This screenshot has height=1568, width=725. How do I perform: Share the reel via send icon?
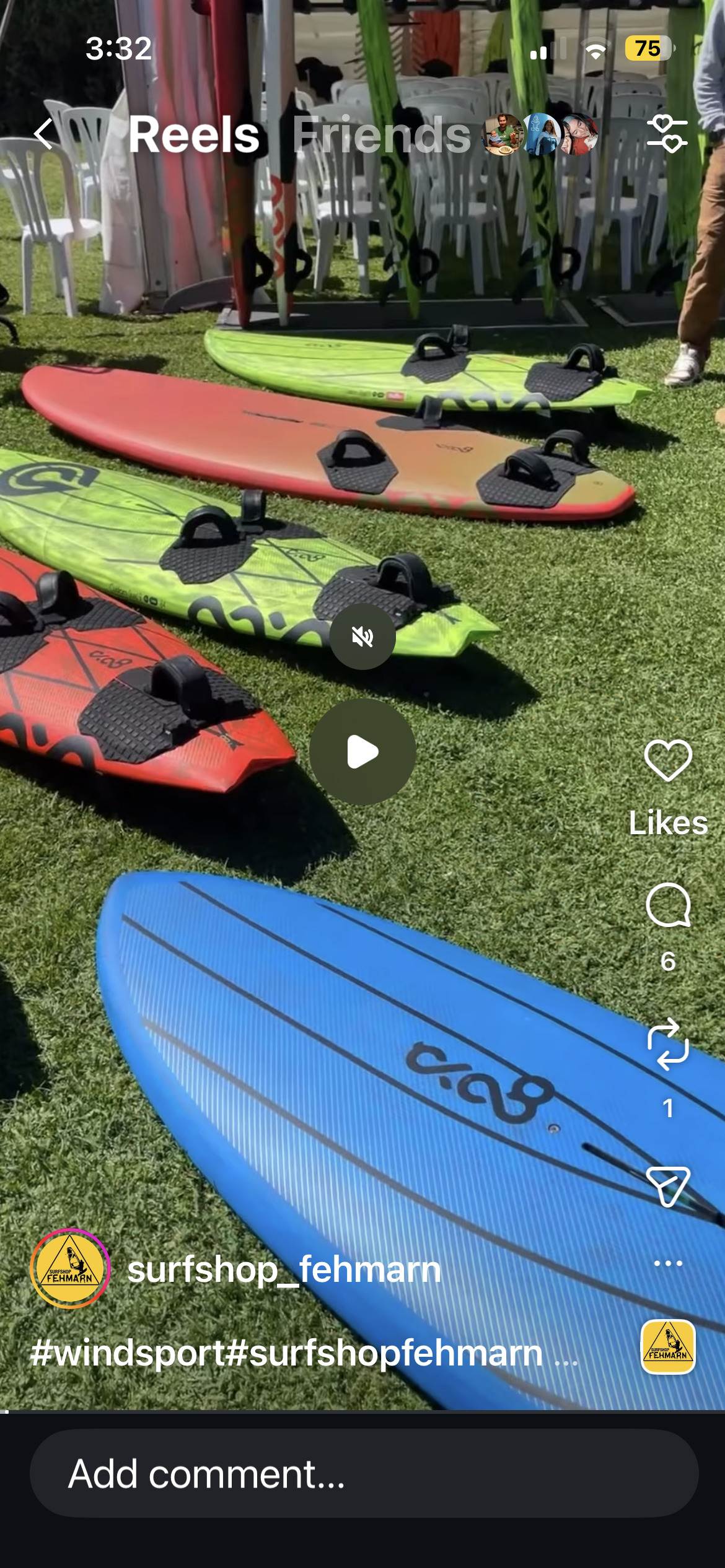click(668, 1187)
